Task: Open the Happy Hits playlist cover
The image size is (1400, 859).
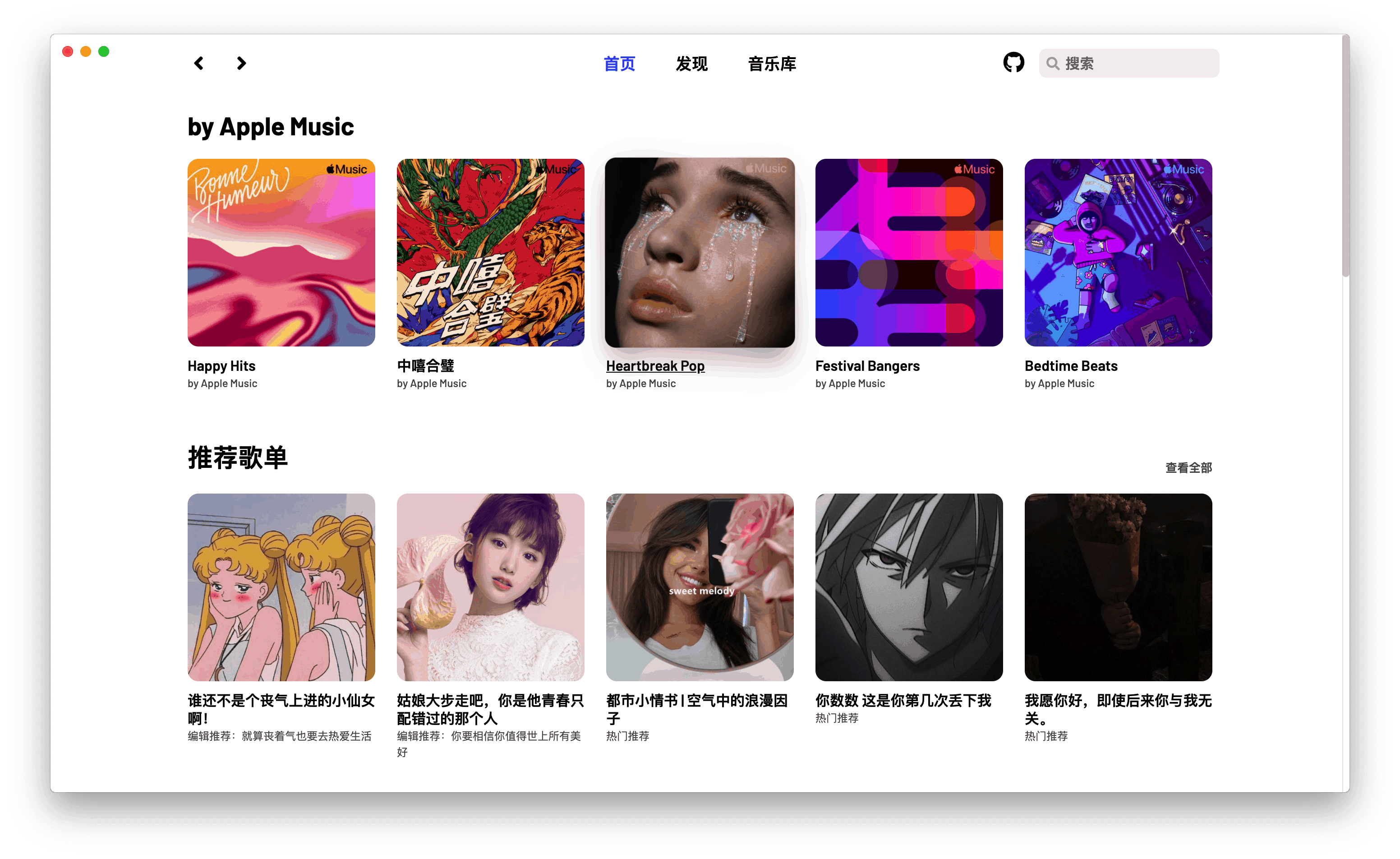Action: (x=281, y=252)
